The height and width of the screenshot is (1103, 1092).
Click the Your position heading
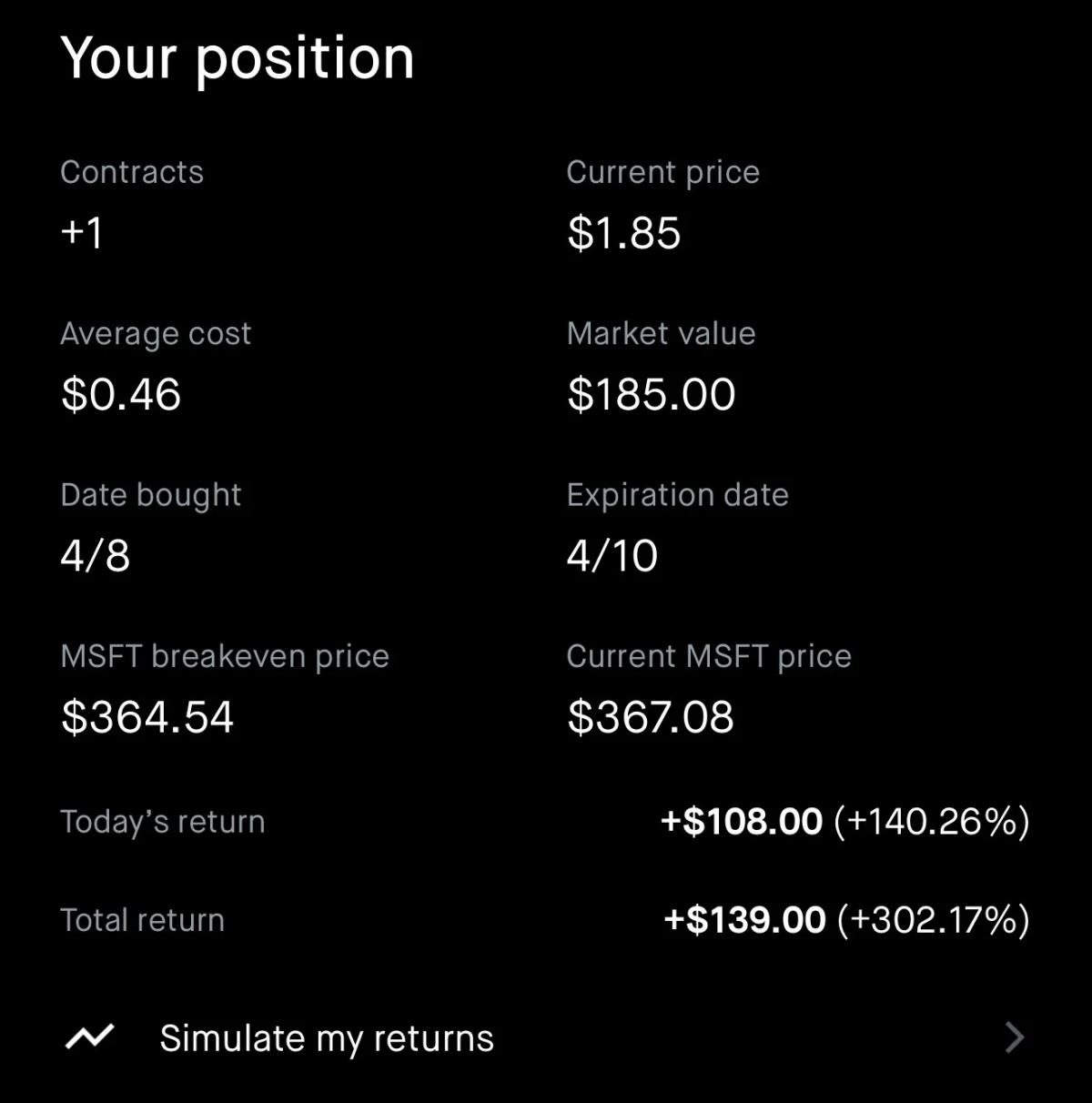(x=237, y=57)
